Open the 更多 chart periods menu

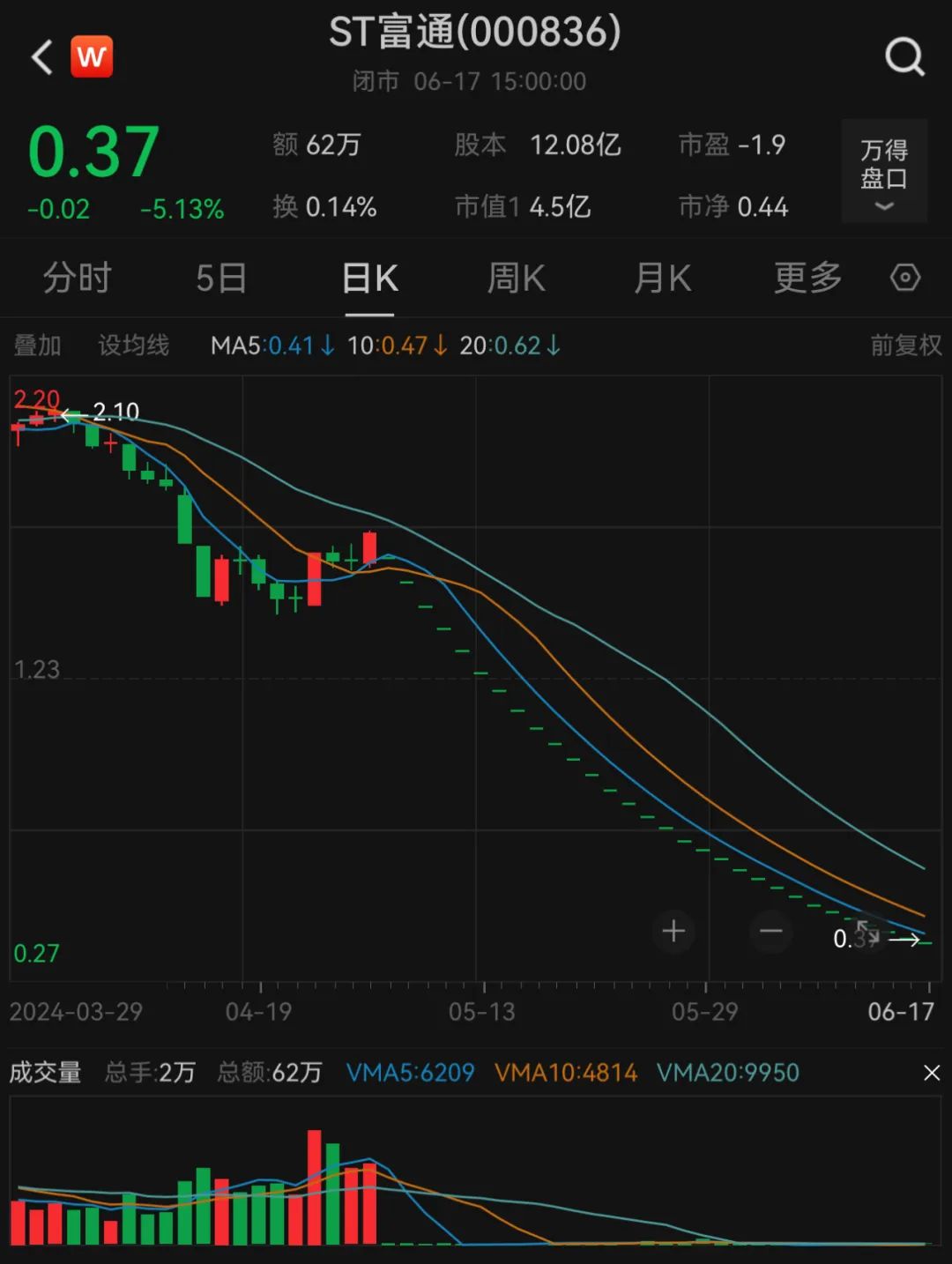click(x=807, y=279)
